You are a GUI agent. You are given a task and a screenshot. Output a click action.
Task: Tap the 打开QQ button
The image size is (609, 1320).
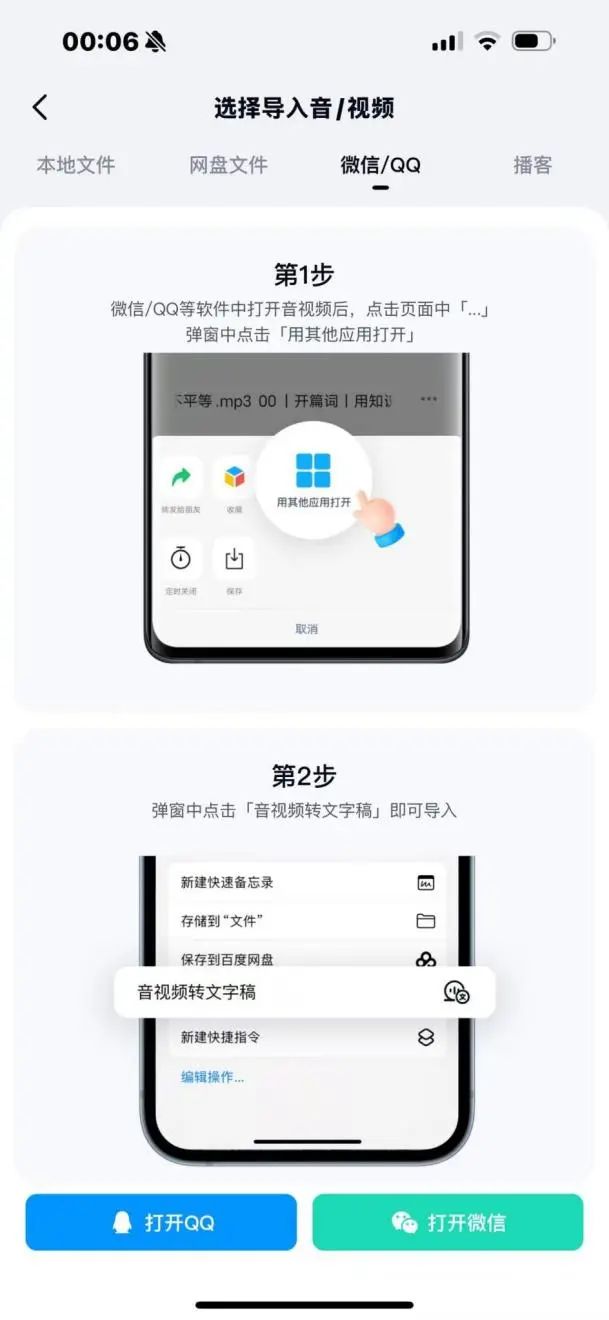pos(161,1222)
